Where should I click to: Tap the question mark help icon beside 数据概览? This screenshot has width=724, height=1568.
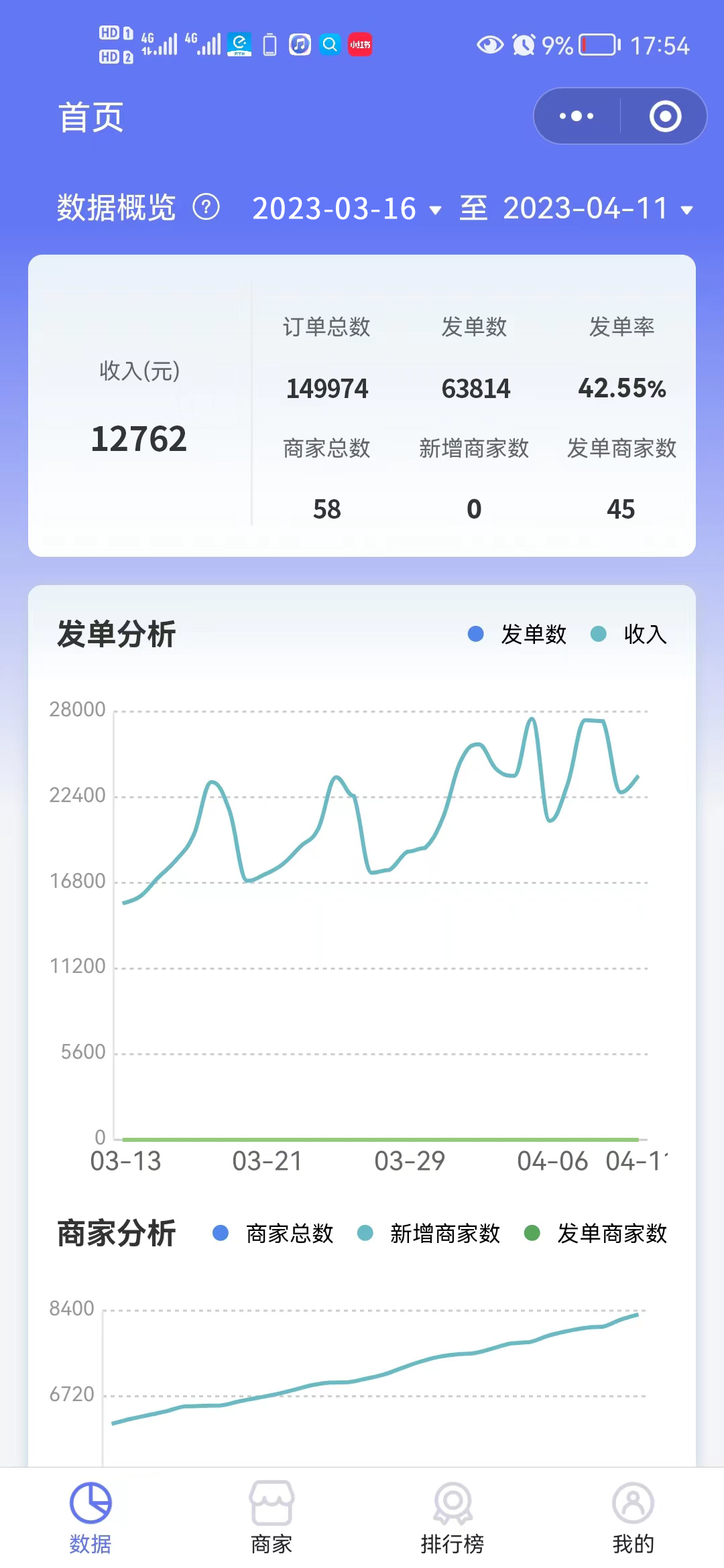pyautogui.click(x=206, y=207)
